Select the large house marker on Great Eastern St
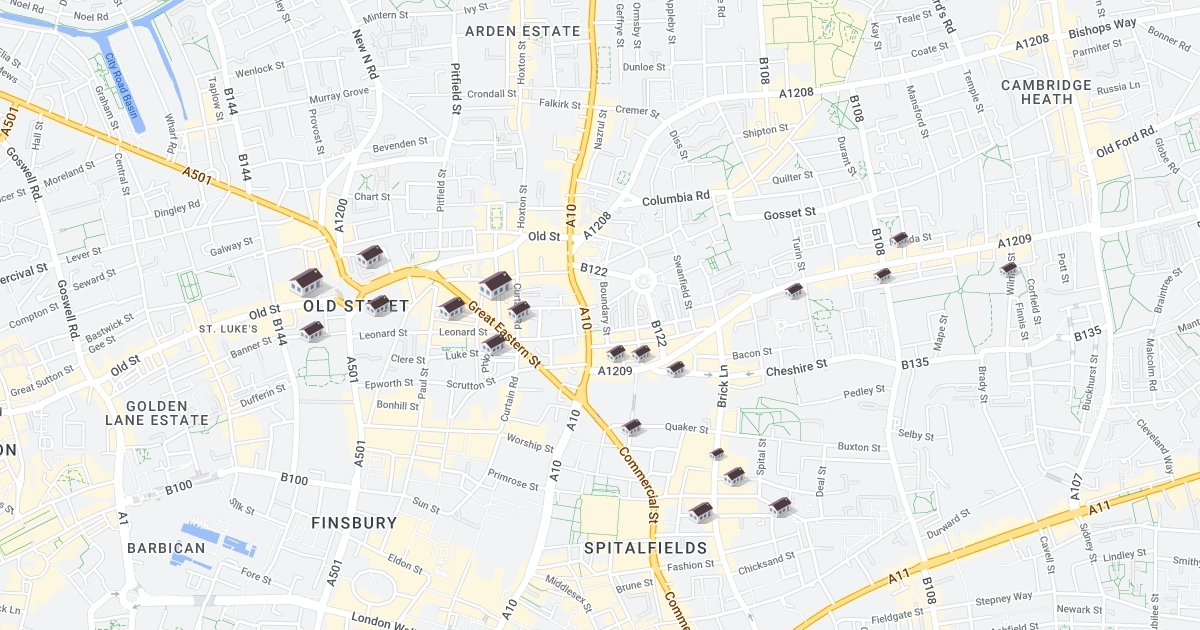The width and height of the screenshot is (1200, 630). (x=495, y=285)
